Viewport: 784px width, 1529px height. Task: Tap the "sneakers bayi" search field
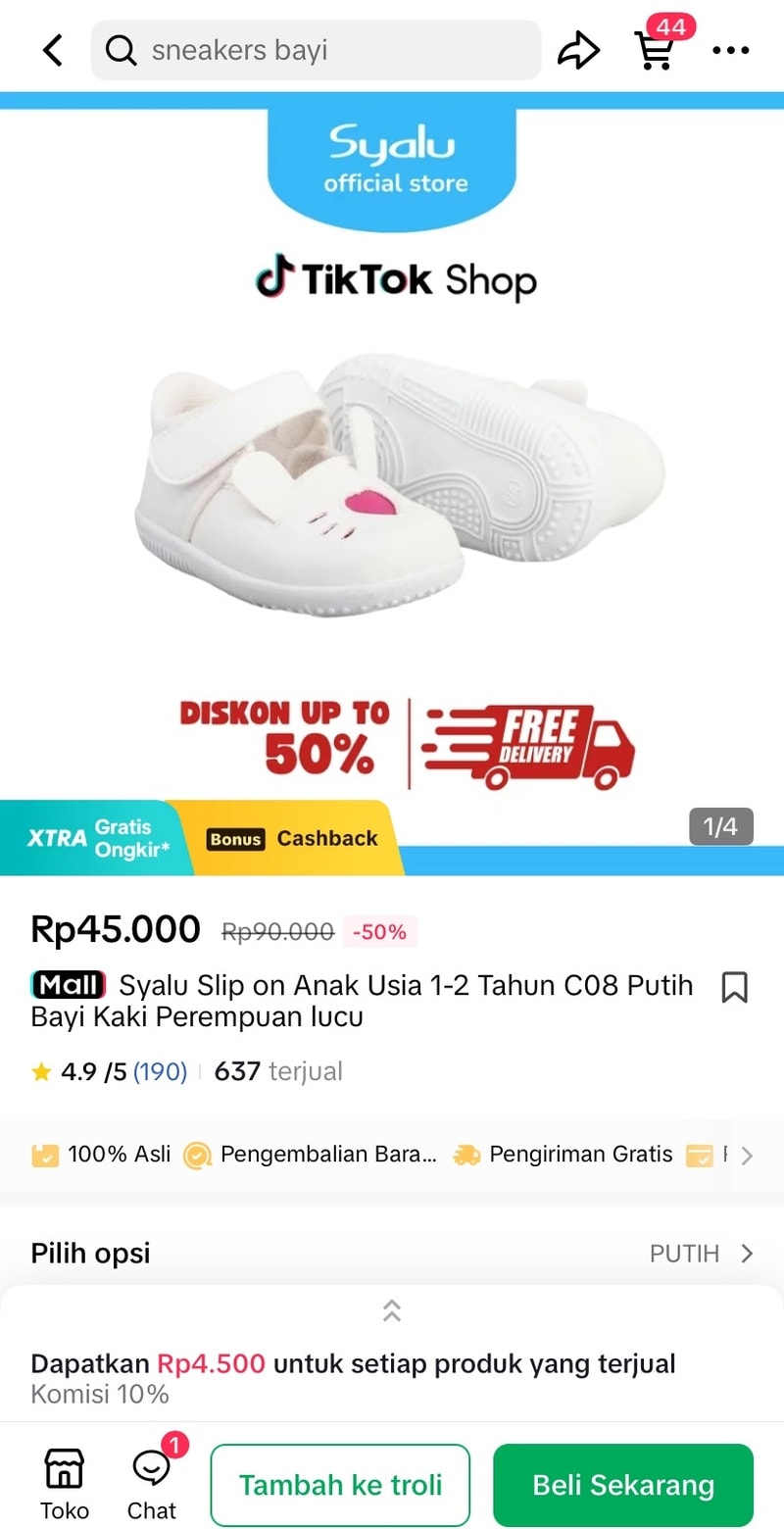coord(316,50)
